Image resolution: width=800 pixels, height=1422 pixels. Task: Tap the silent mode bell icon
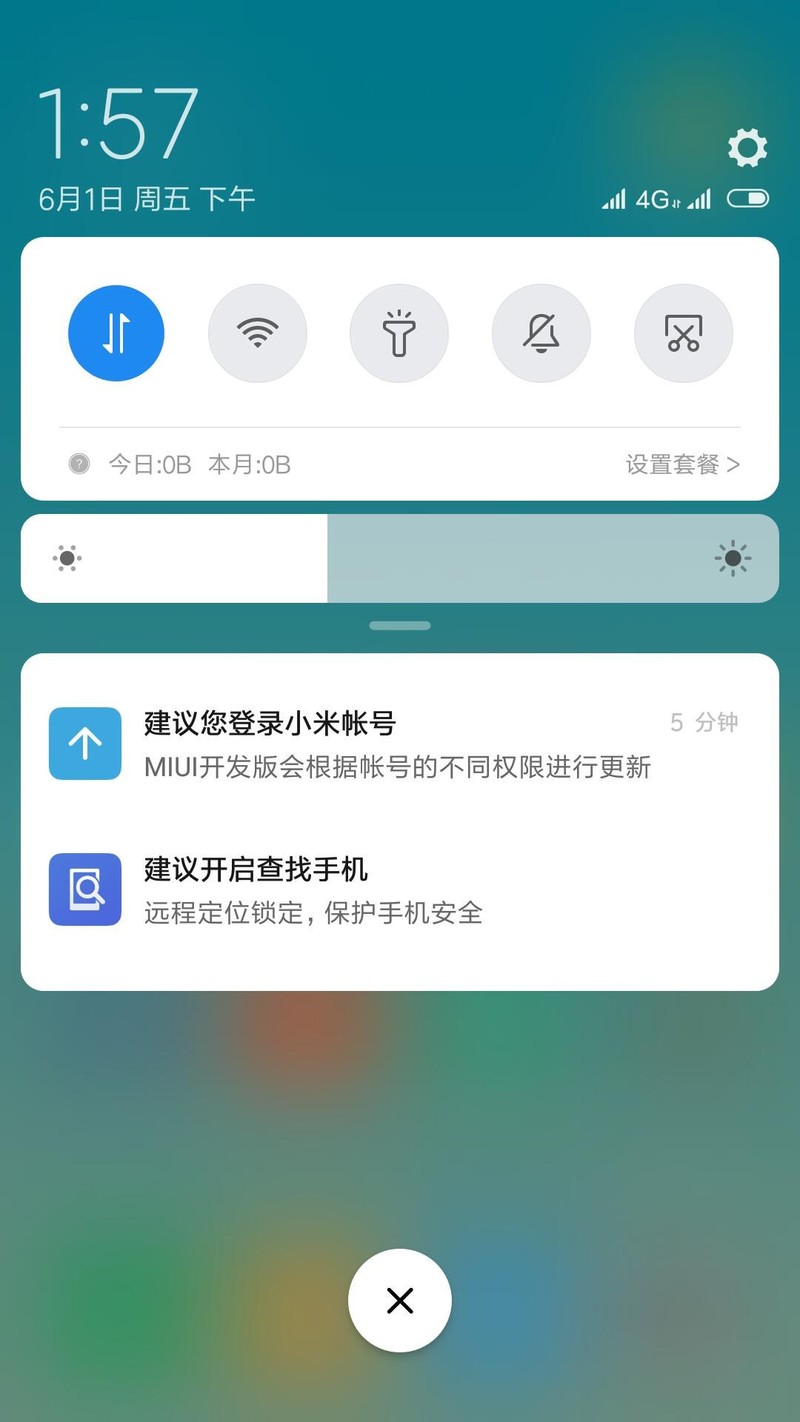coord(541,333)
